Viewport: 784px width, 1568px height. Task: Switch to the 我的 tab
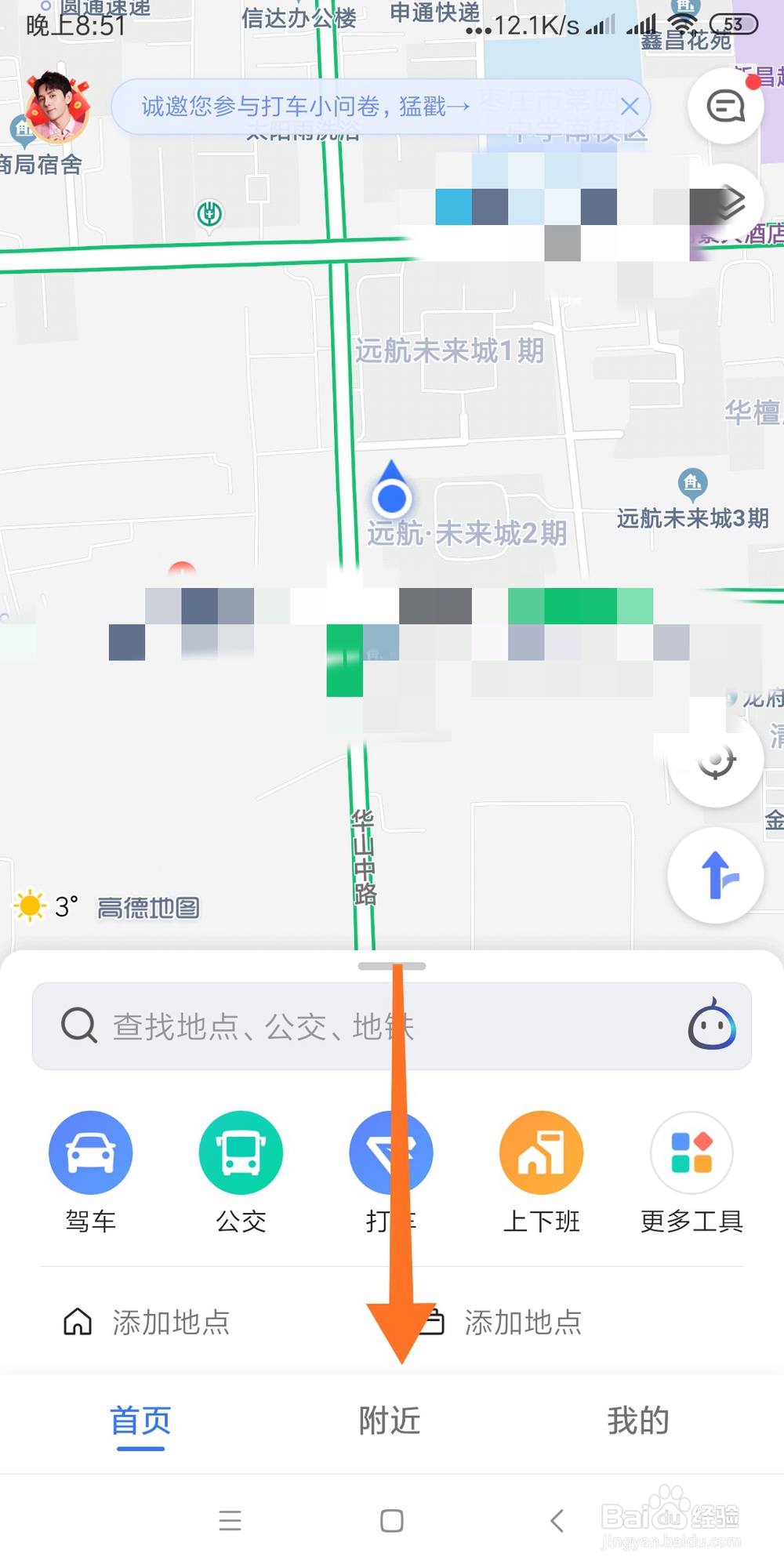tap(638, 1421)
